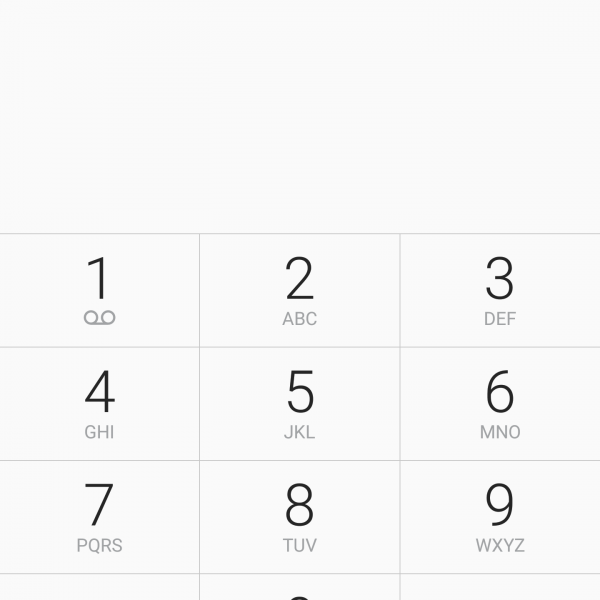Enter digit 8 TUV on keypad

pyautogui.click(x=300, y=517)
